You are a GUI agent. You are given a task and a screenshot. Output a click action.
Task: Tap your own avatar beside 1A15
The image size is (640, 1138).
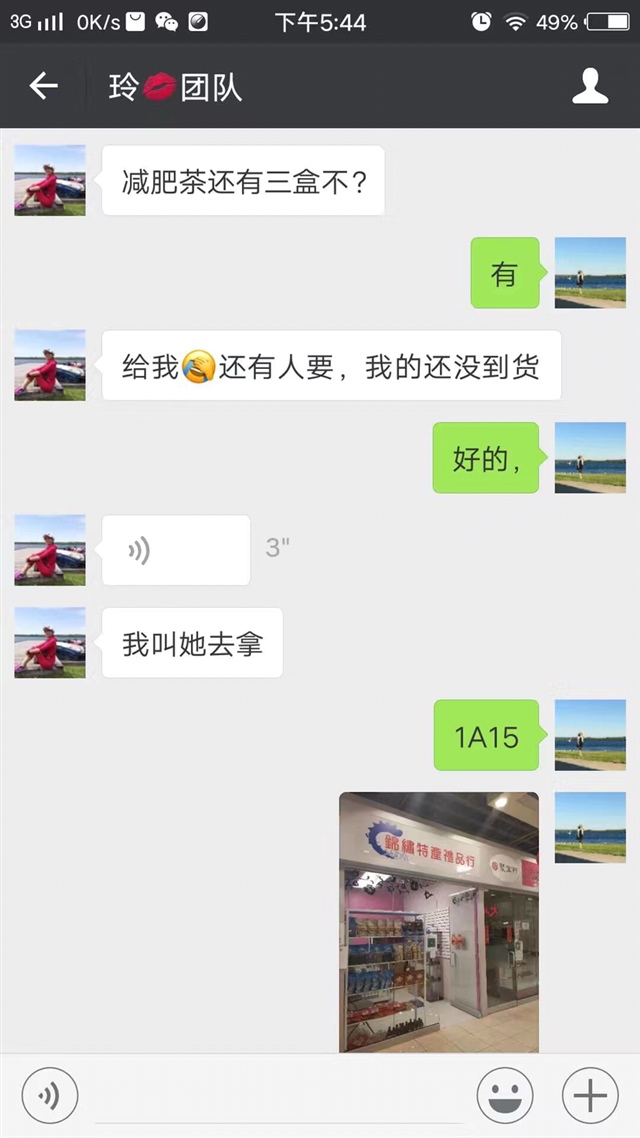590,735
